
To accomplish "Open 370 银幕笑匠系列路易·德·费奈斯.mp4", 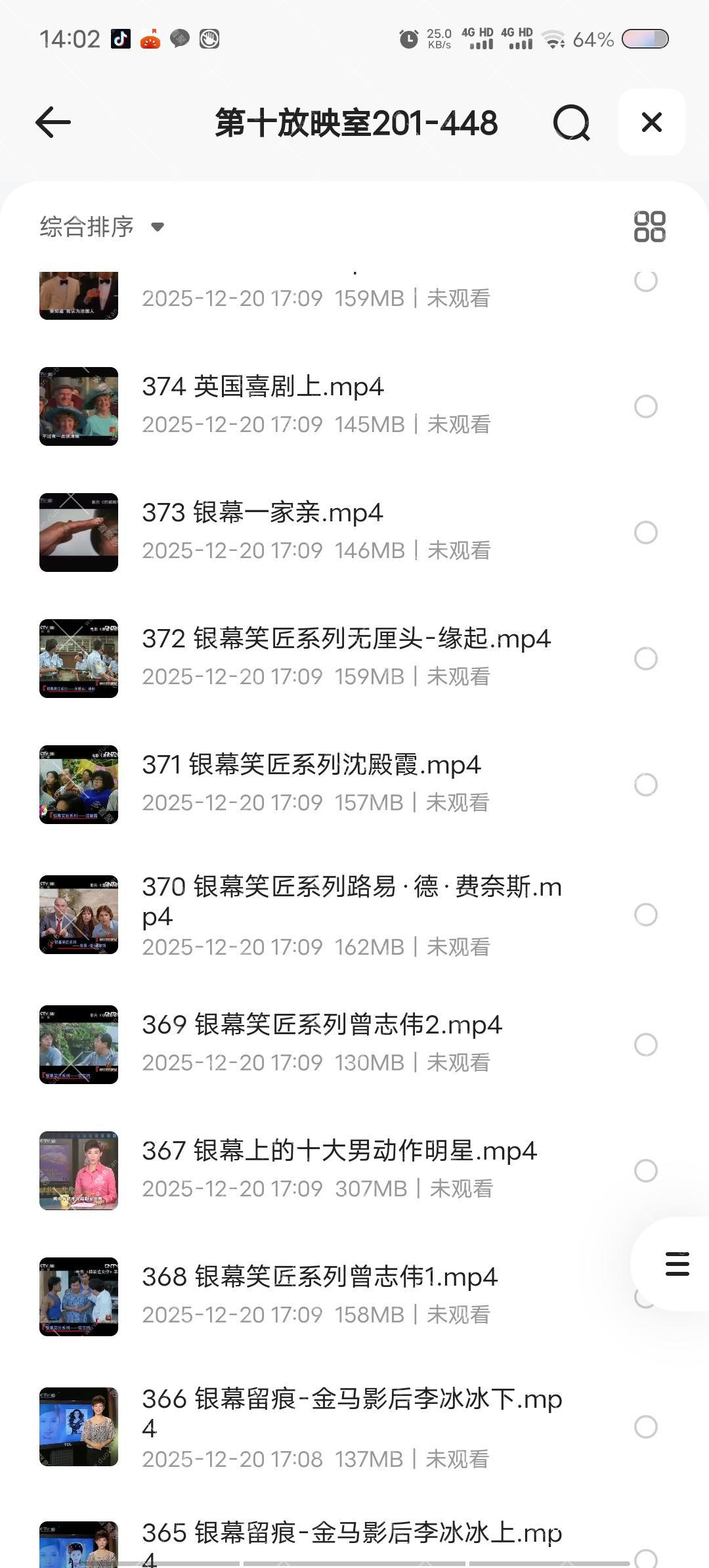I will pos(351,900).
